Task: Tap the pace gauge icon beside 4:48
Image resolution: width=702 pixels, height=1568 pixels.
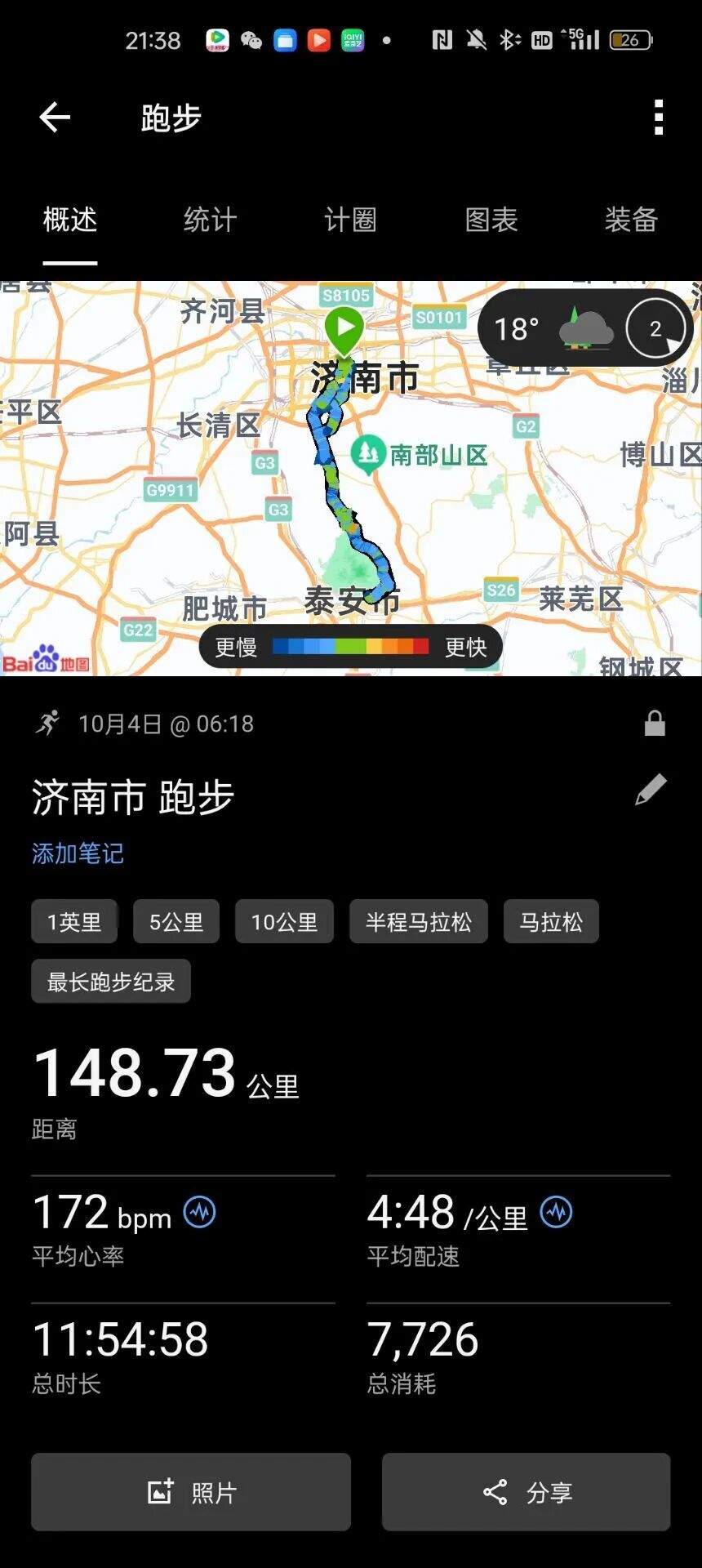Action: tap(556, 1214)
